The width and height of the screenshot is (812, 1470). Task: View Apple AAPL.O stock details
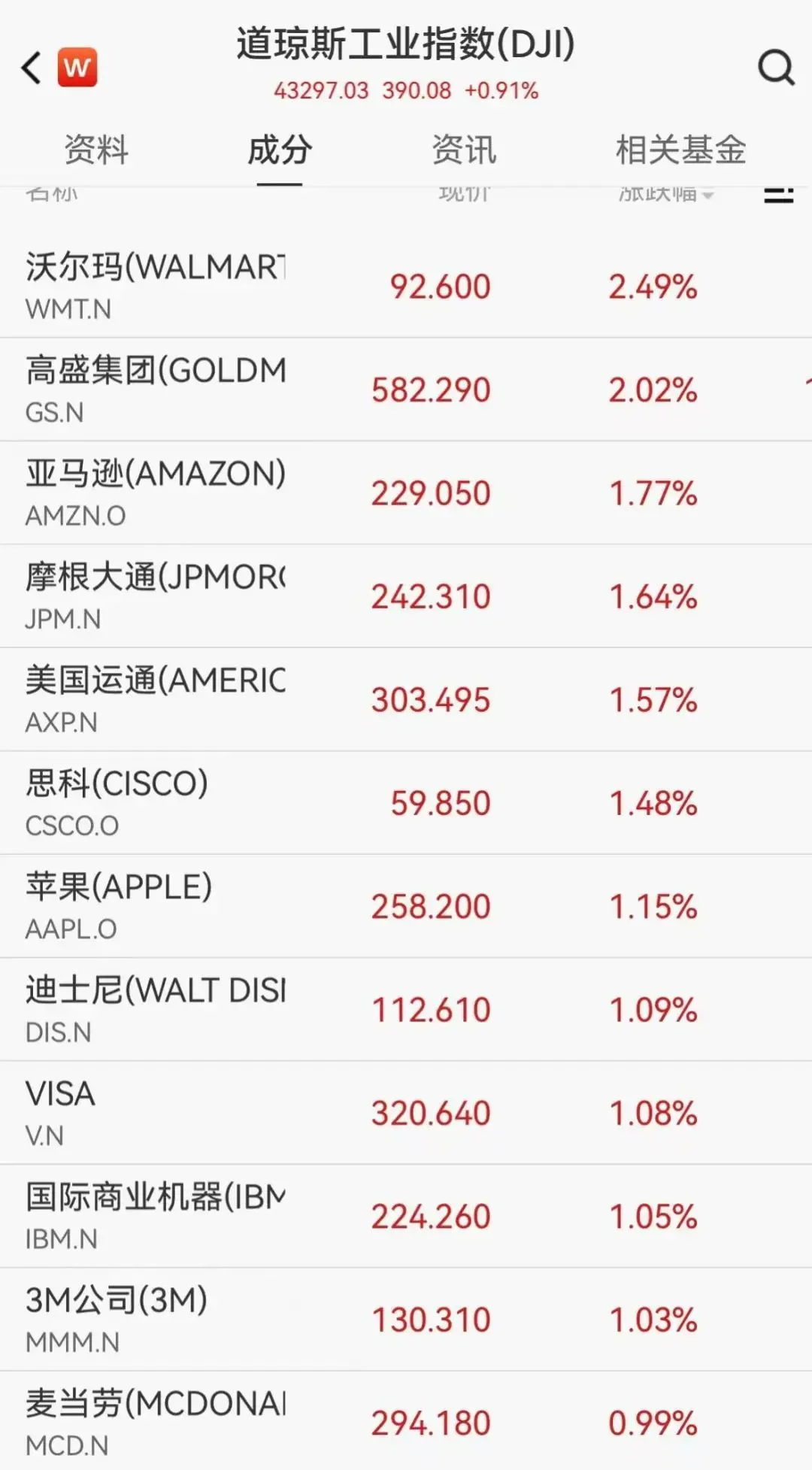pyautogui.click(x=406, y=906)
